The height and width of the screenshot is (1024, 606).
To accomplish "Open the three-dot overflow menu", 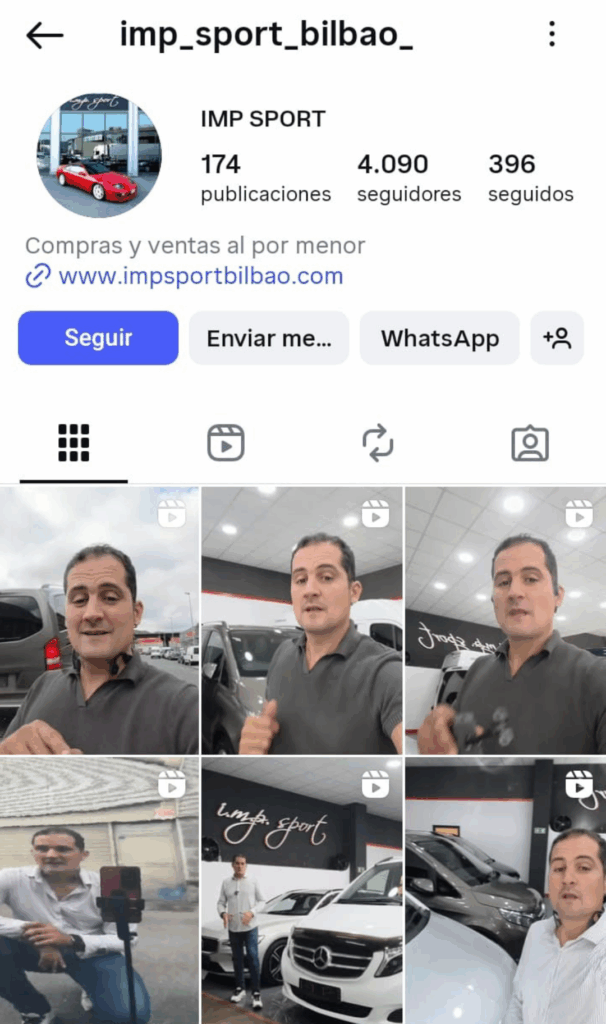I will (552, 35).
